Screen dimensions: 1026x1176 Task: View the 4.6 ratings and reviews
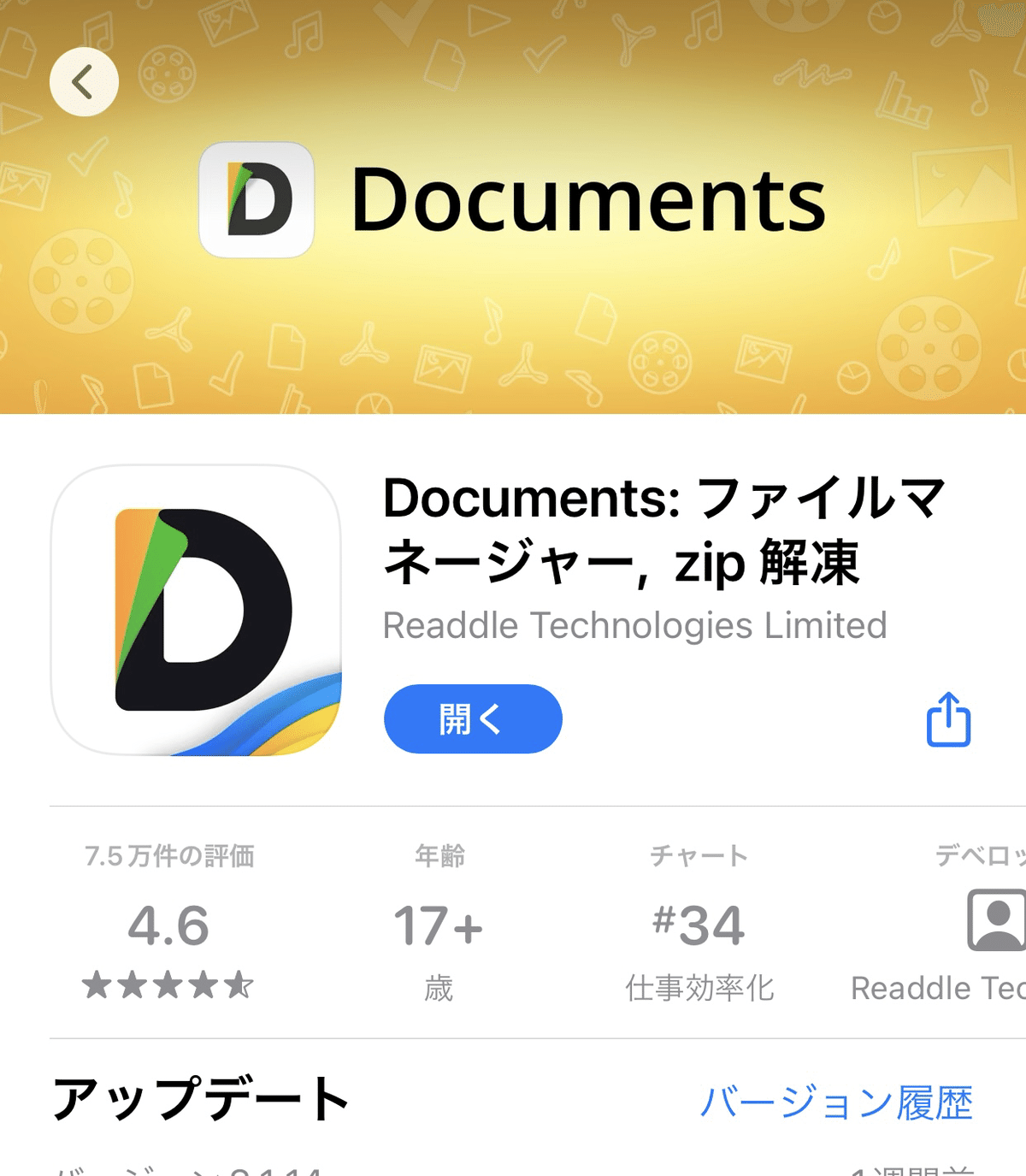(x=168, y=927)
